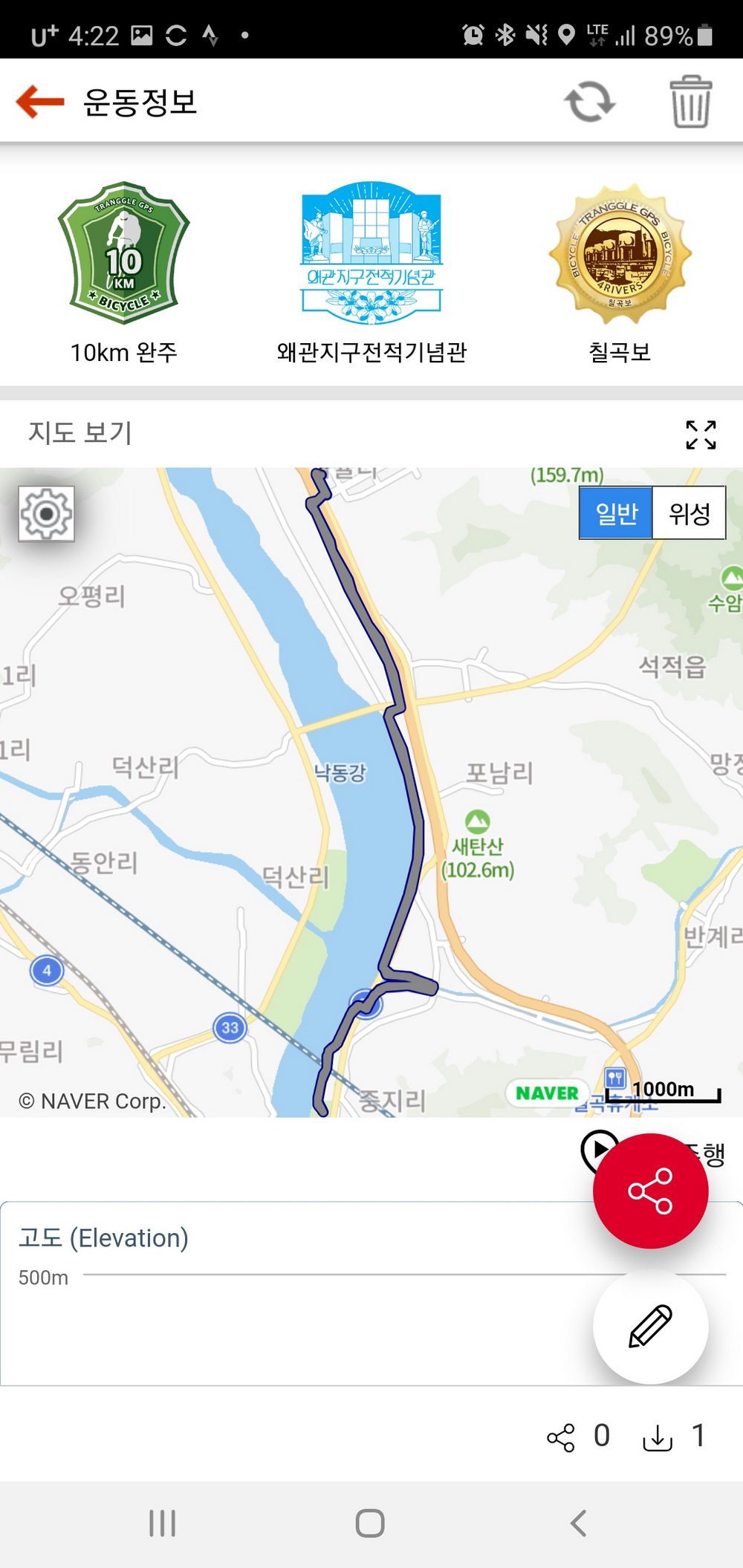Open the 왜관지구전적기념관 badge

tap(371, 253)
